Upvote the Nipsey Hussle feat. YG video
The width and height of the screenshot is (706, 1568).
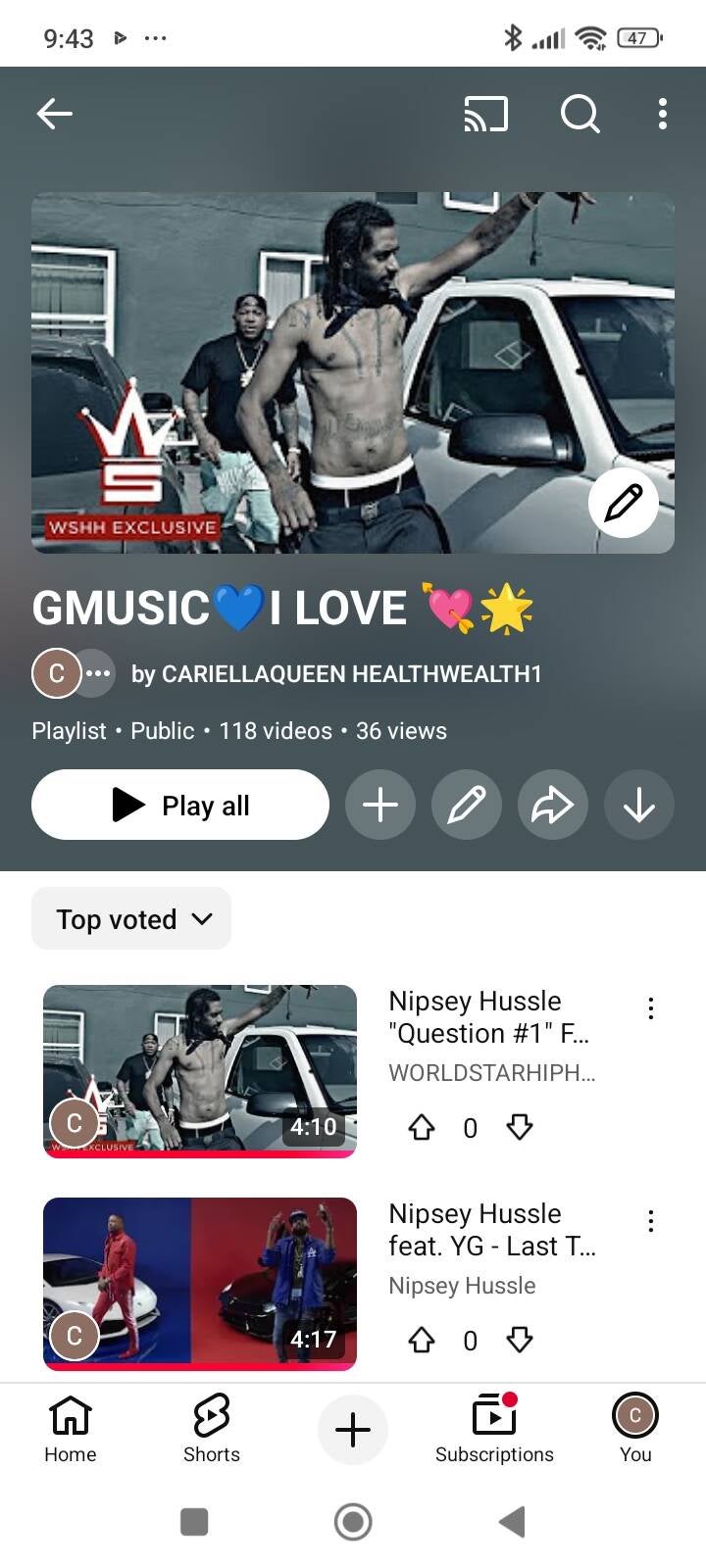click(x=422, y=1340)
